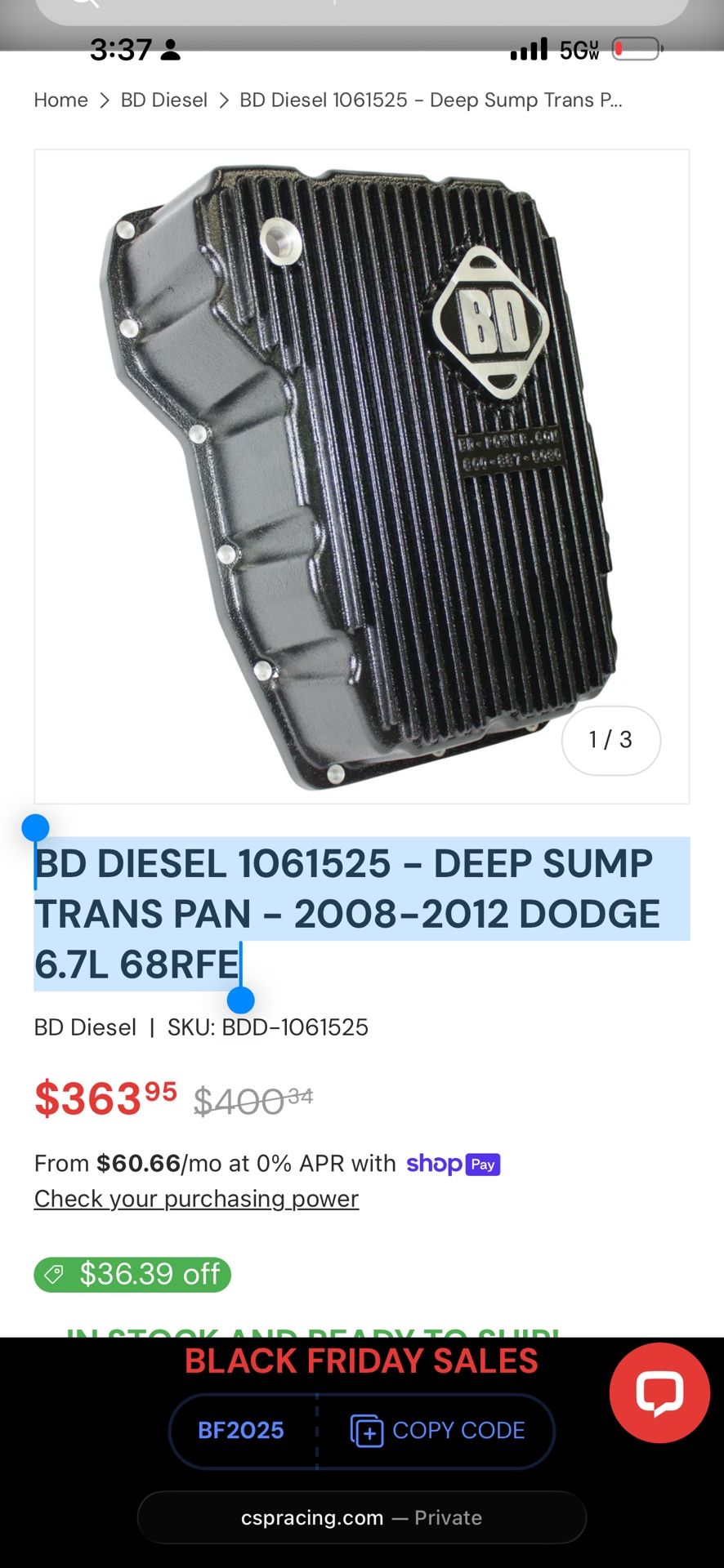The height and width of the screenshot is (1568, 724).
Task: Click the Shop Pay payment icon
Action: pos(454,1163)
